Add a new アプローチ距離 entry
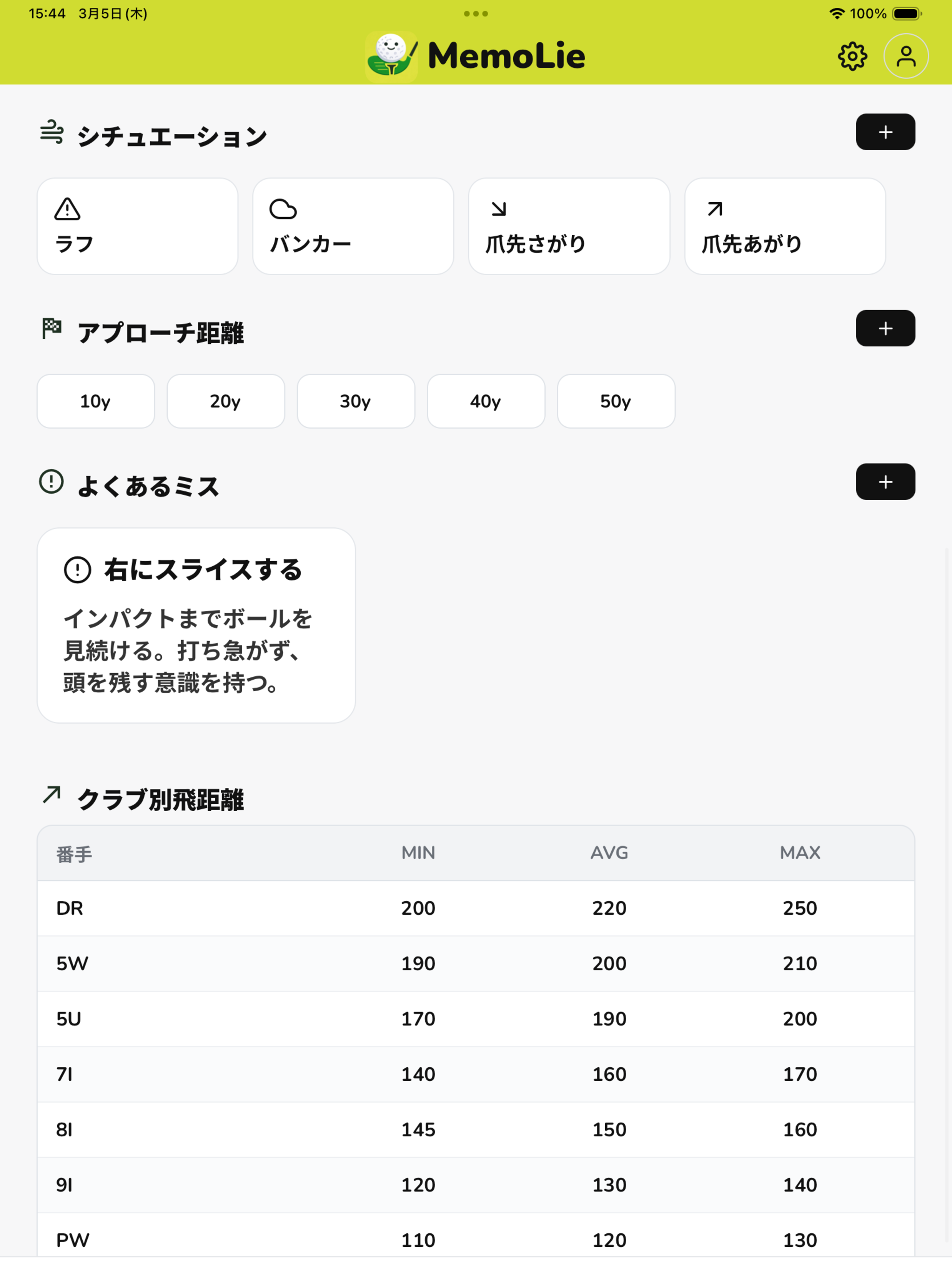Image resolution: width=952 pixels, height=1270 pixels. [x=885, y=328]
